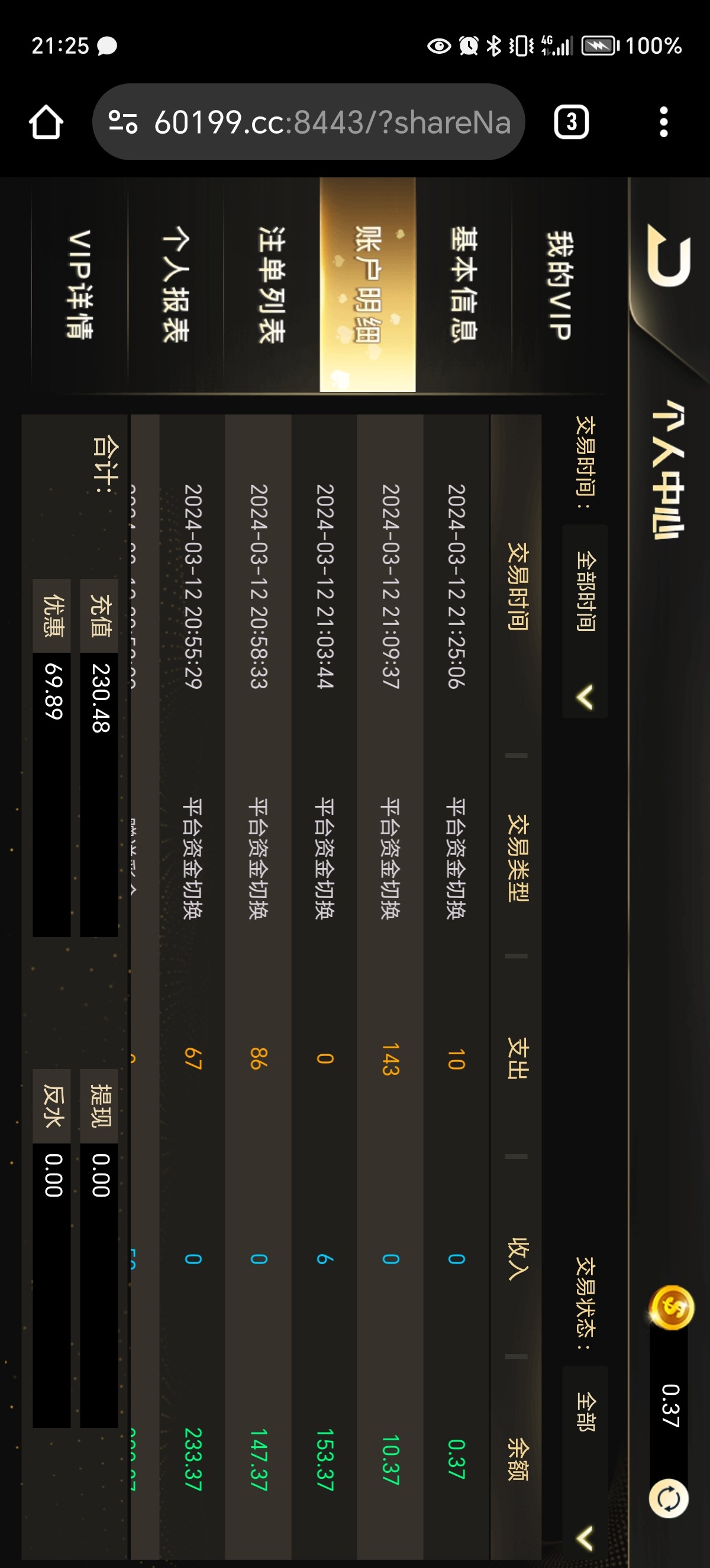Refresh the balance next to 0.37
This screenshot has height=1568, width=710.
pos(669,1498)
